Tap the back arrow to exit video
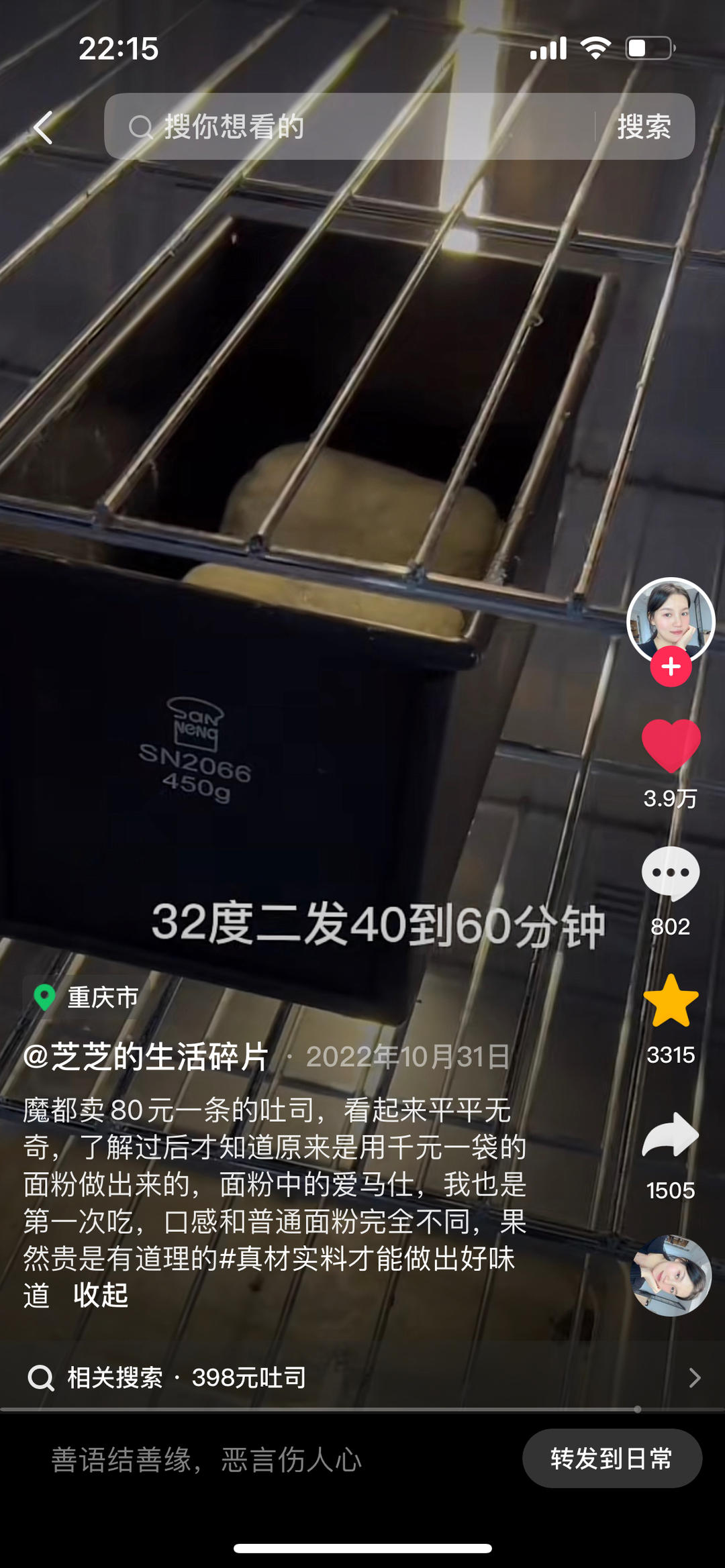725x1568 pixels. (42, 128)
